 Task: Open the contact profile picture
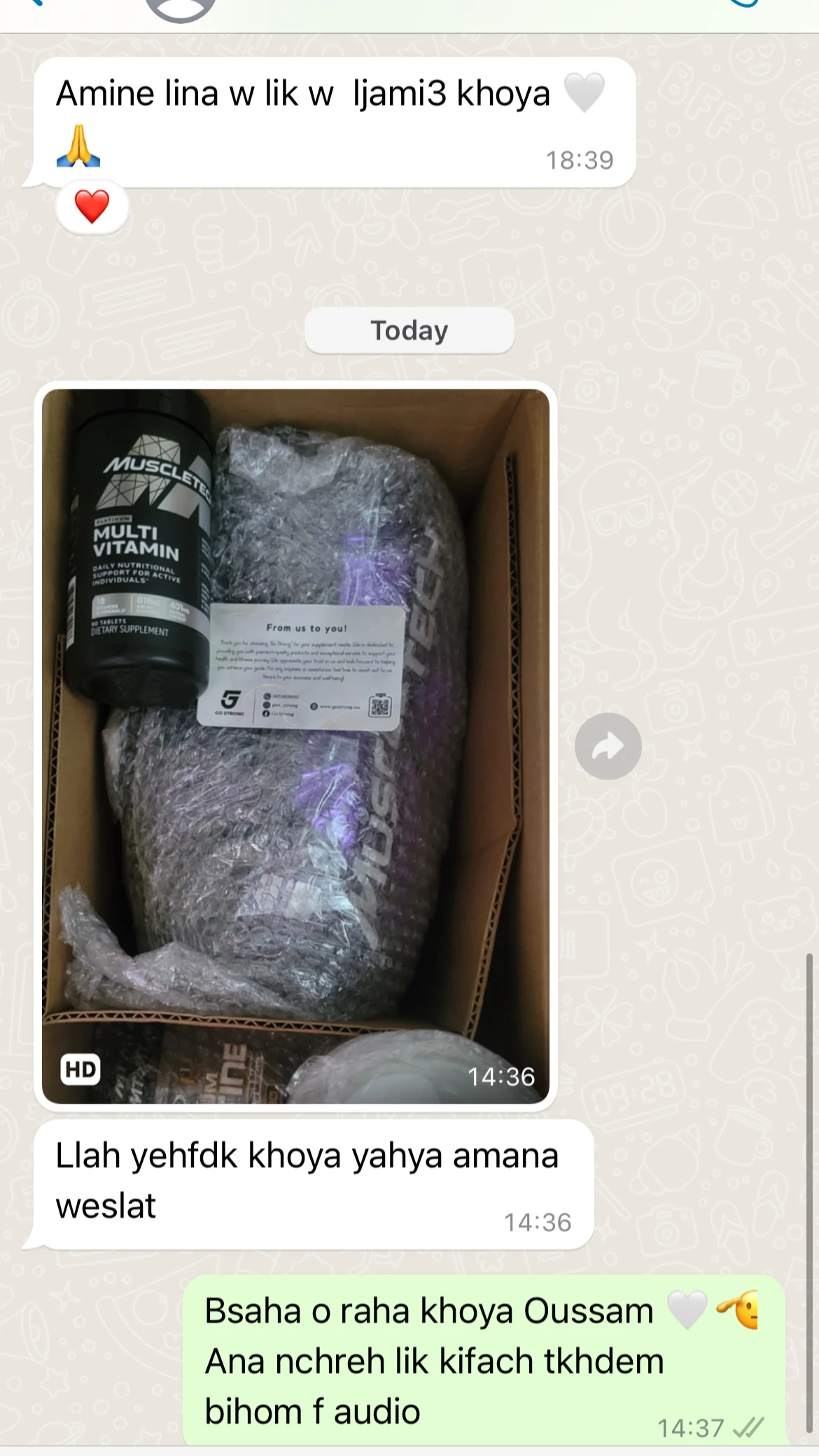tap(180, 7)
